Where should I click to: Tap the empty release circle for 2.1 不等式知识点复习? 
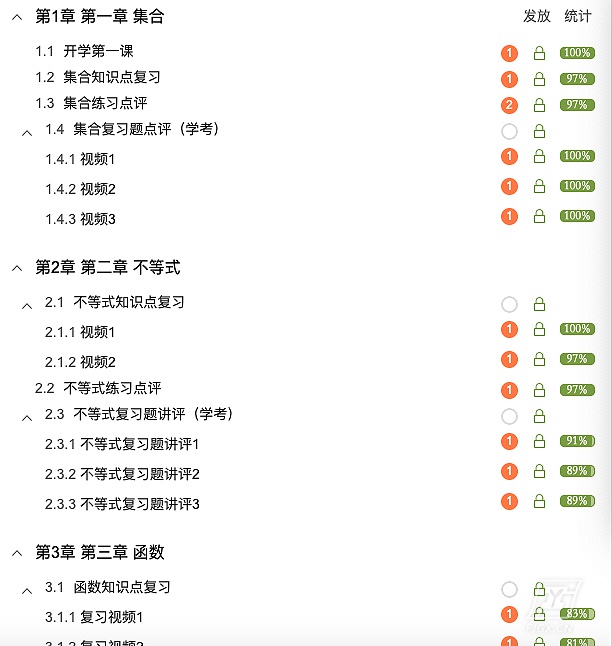point(510,304)
